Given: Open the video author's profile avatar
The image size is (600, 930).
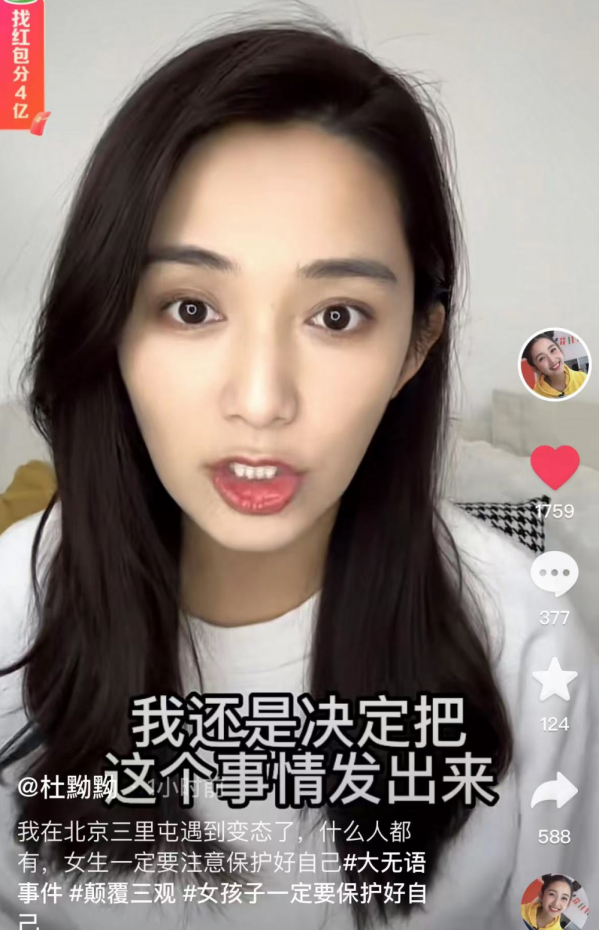Looking at the screenshot, I should tap(554, 365).
